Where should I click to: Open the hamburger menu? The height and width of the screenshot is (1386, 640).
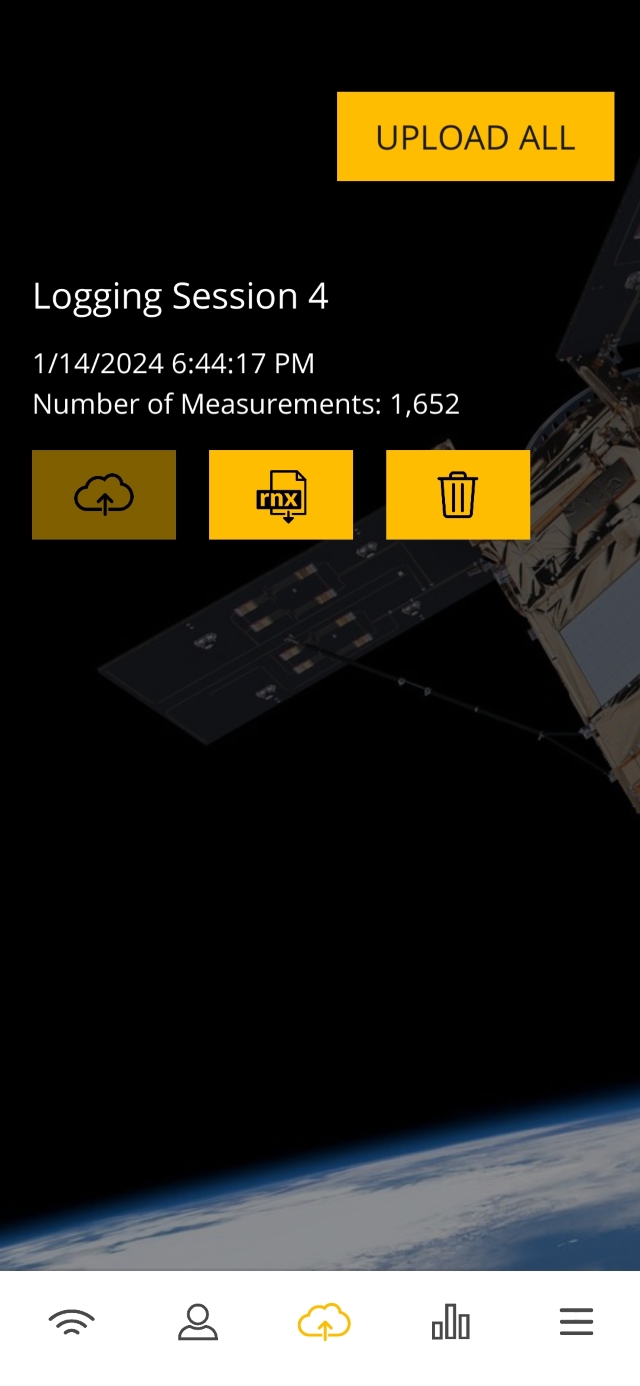[x=576, y=1322]
